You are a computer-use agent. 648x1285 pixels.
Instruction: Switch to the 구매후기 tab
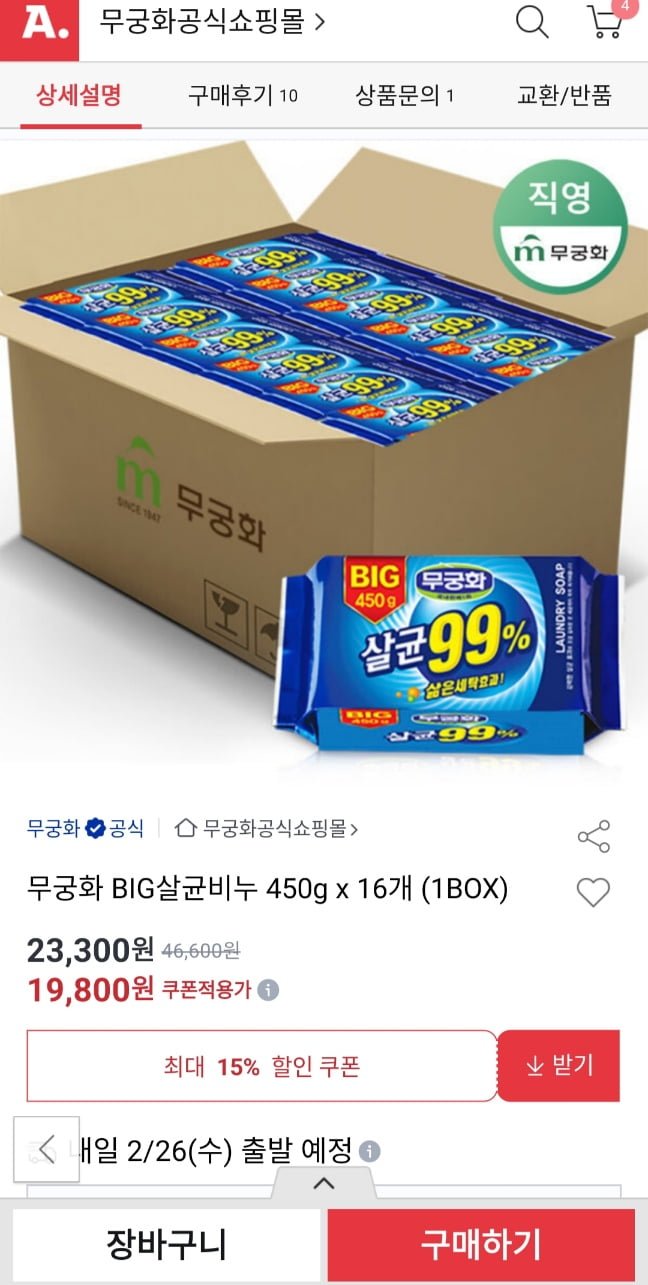coord(242,96)
